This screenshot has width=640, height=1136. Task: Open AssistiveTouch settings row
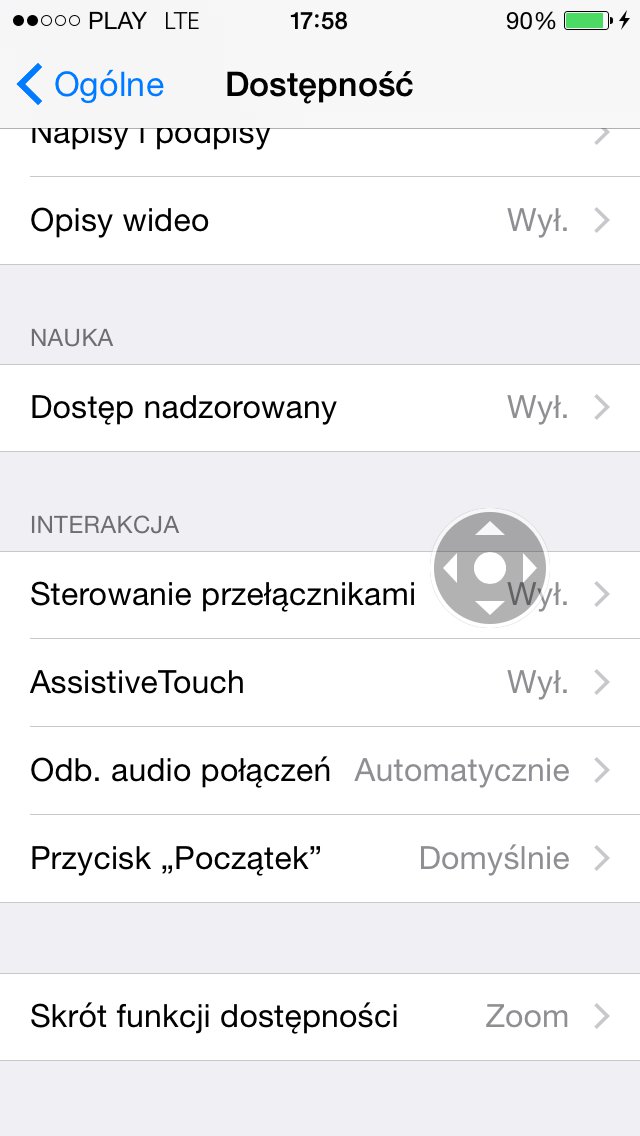click(x=320, y=683)
